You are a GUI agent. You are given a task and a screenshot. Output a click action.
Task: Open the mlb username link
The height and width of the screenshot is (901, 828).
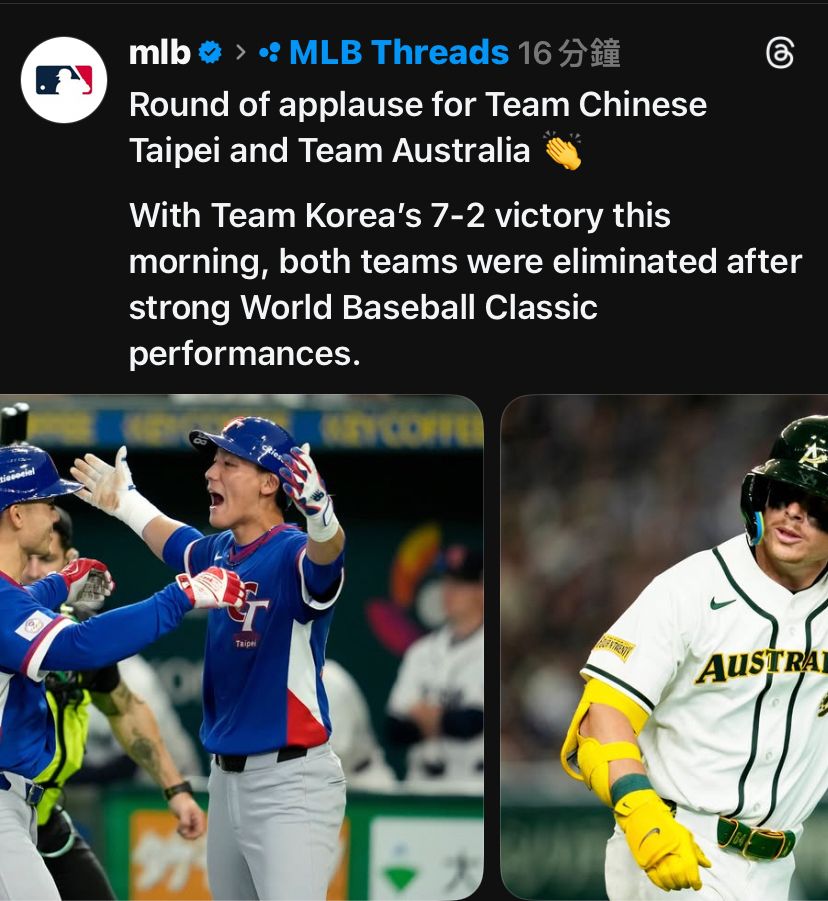(x=159, y=53)
